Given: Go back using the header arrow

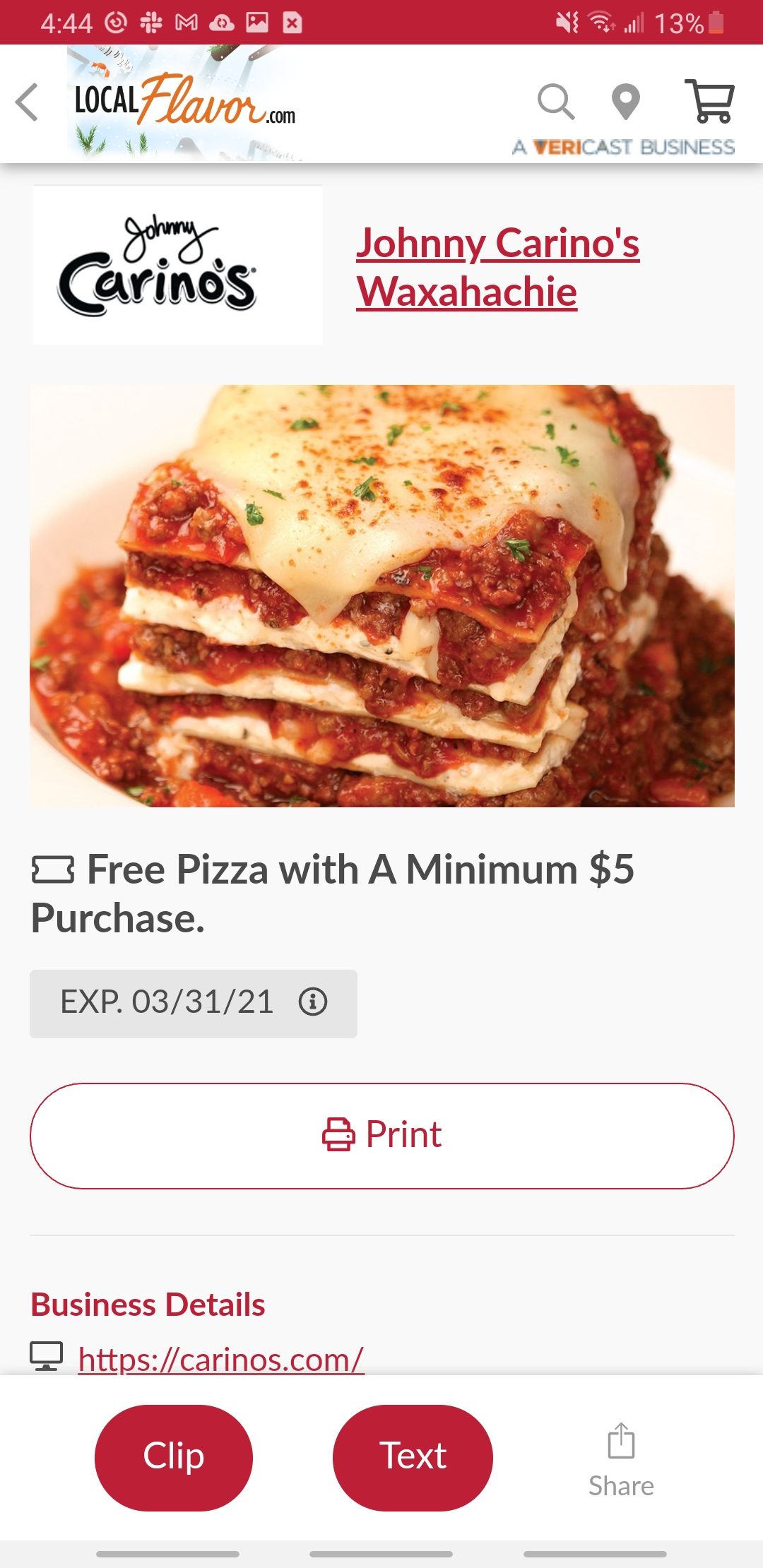Looking at the screenshot, I should click(x=28, y=102).
